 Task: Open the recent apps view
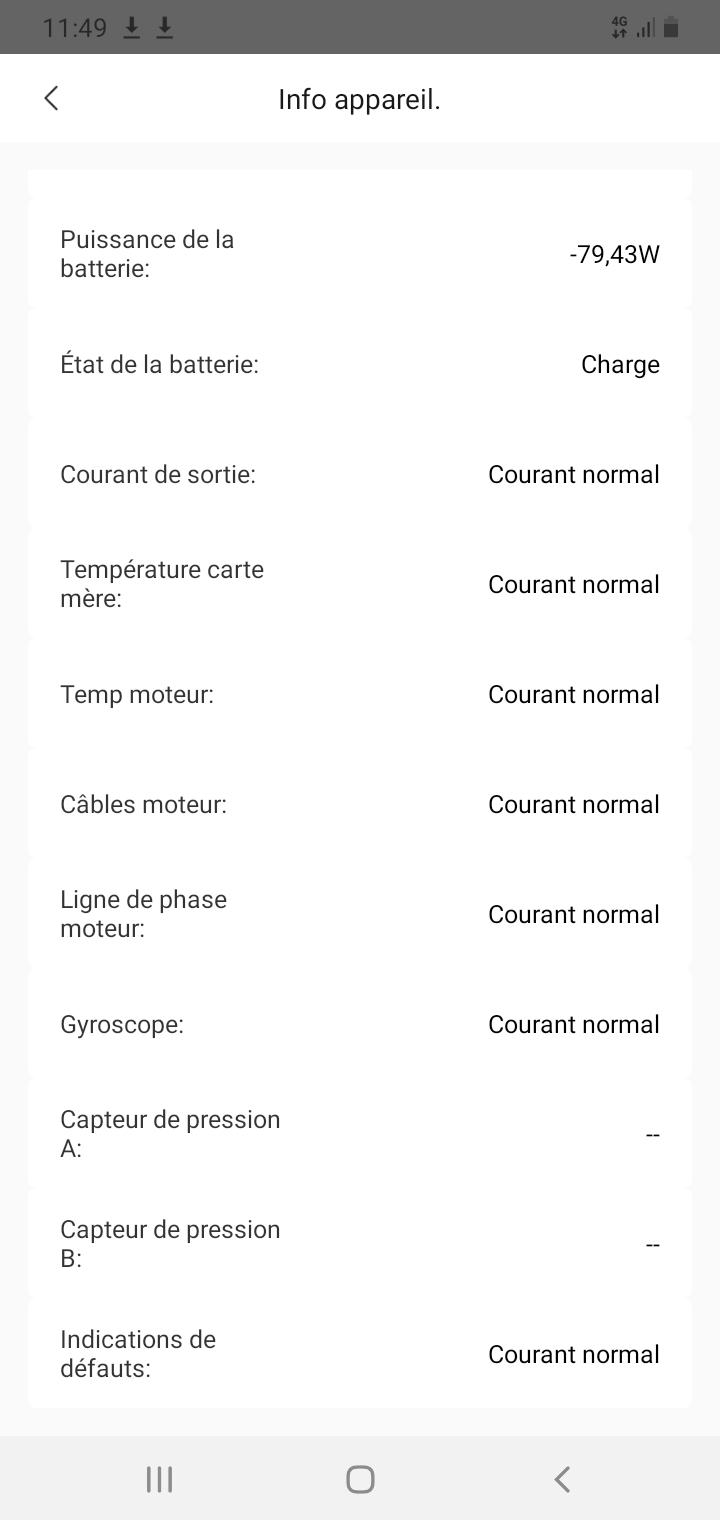pyautogui.click(x=159, y=1479)
